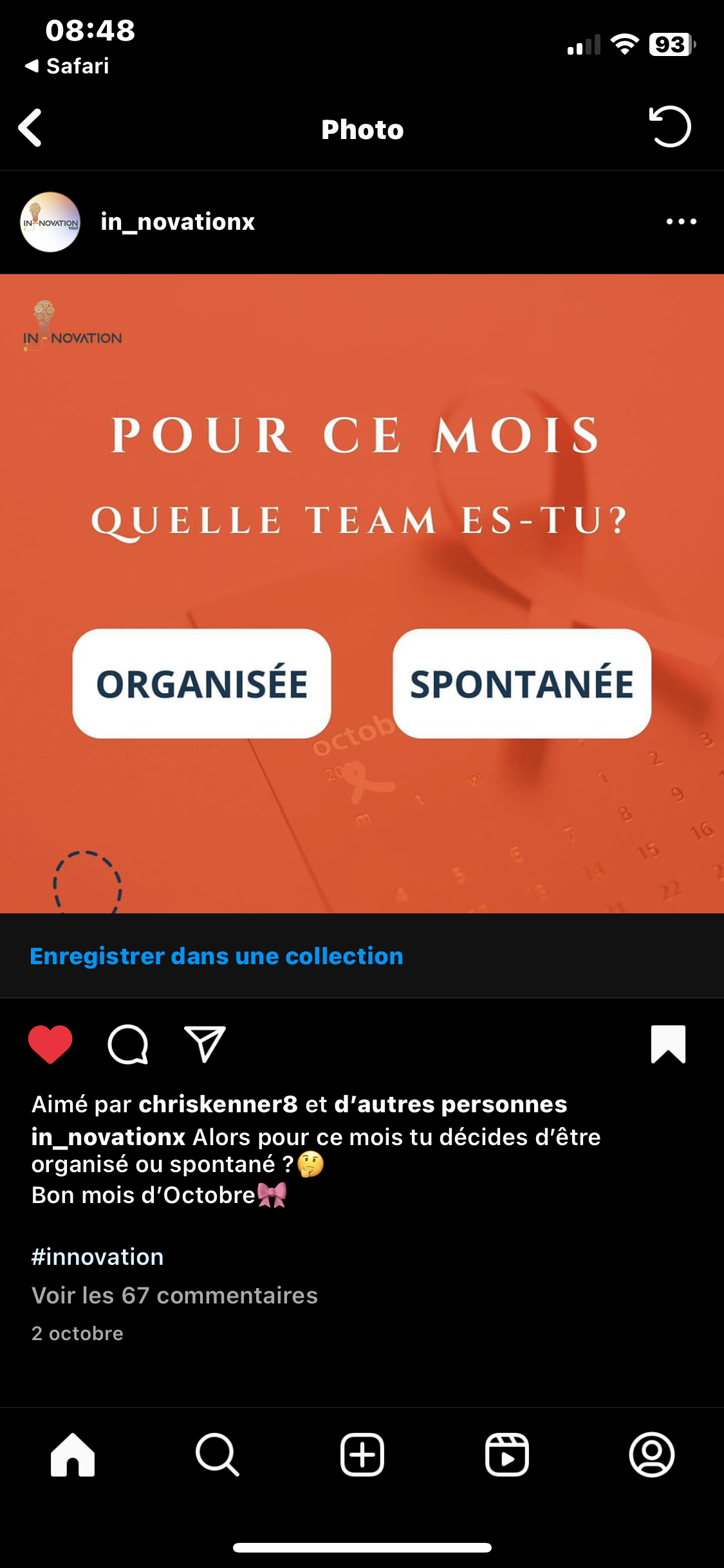Switch to the Reels tab

[x=507, y=1455]
